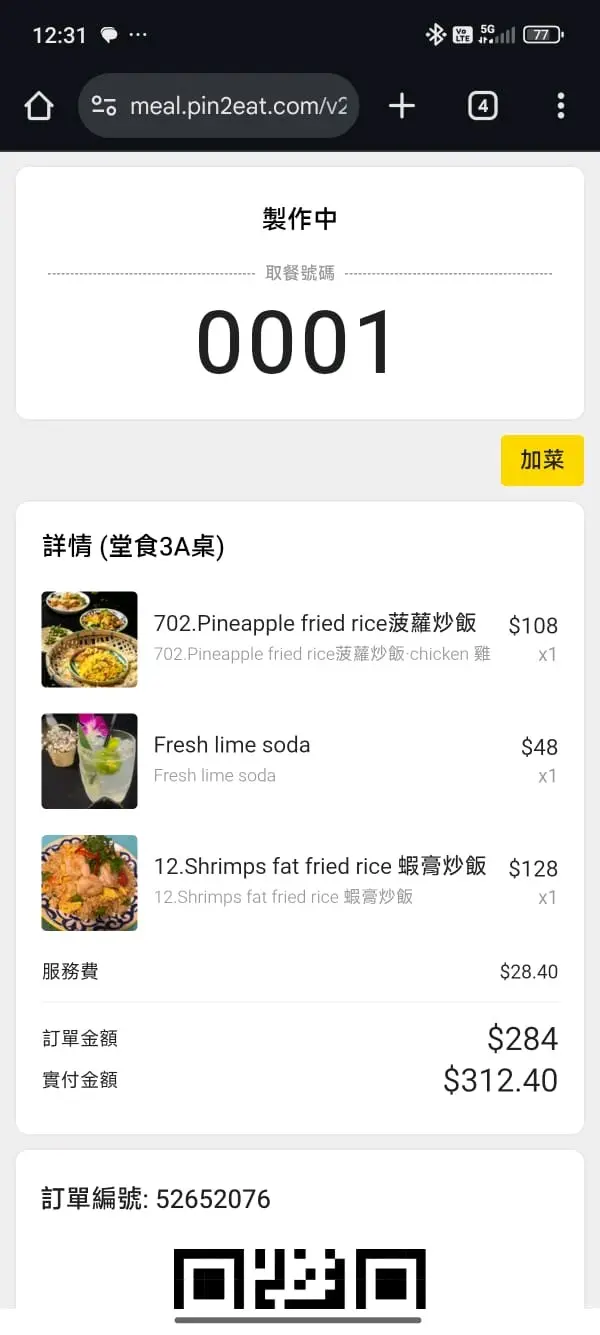Screen dimensions: 600x1335
Task: Tap the yellow 加菜 button
Action: [542, 460]
